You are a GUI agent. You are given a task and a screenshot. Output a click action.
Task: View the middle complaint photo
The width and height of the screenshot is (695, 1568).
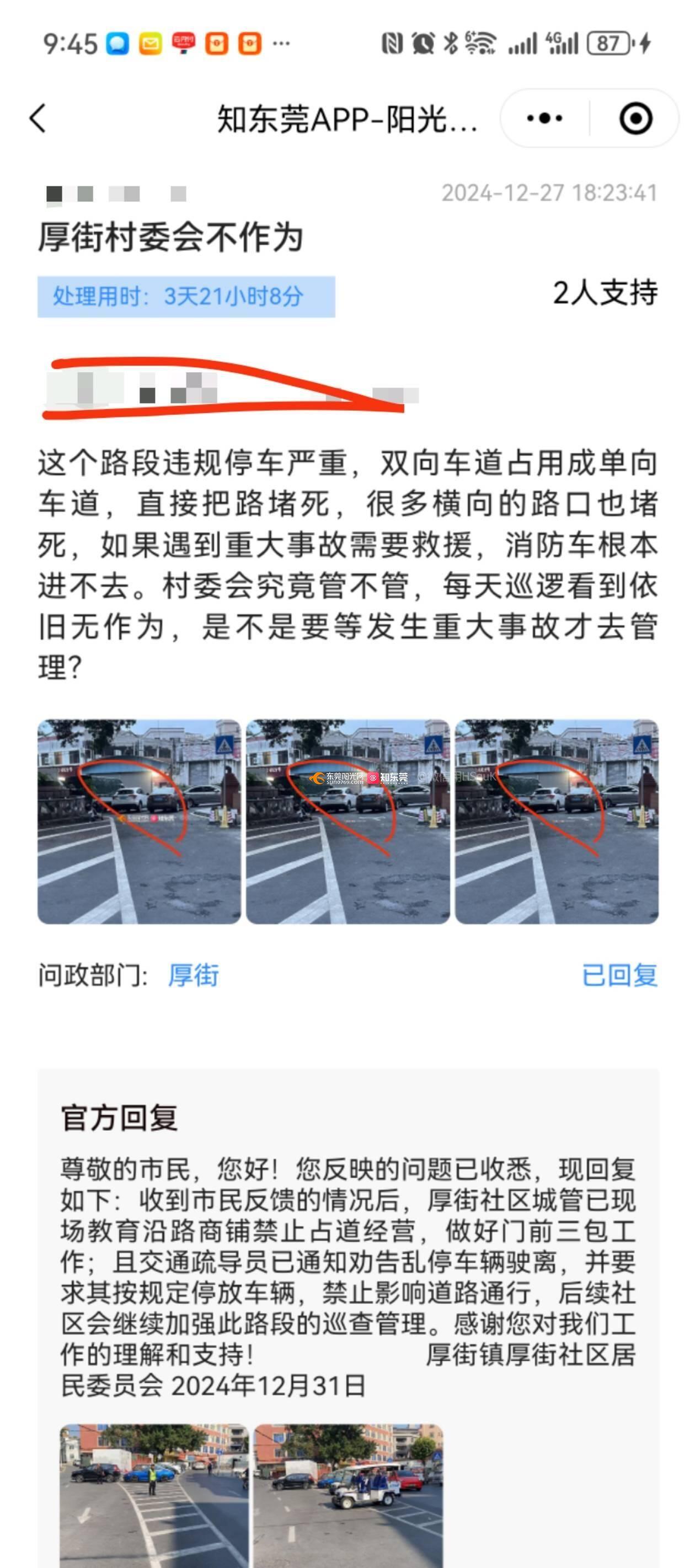[348, 821]
